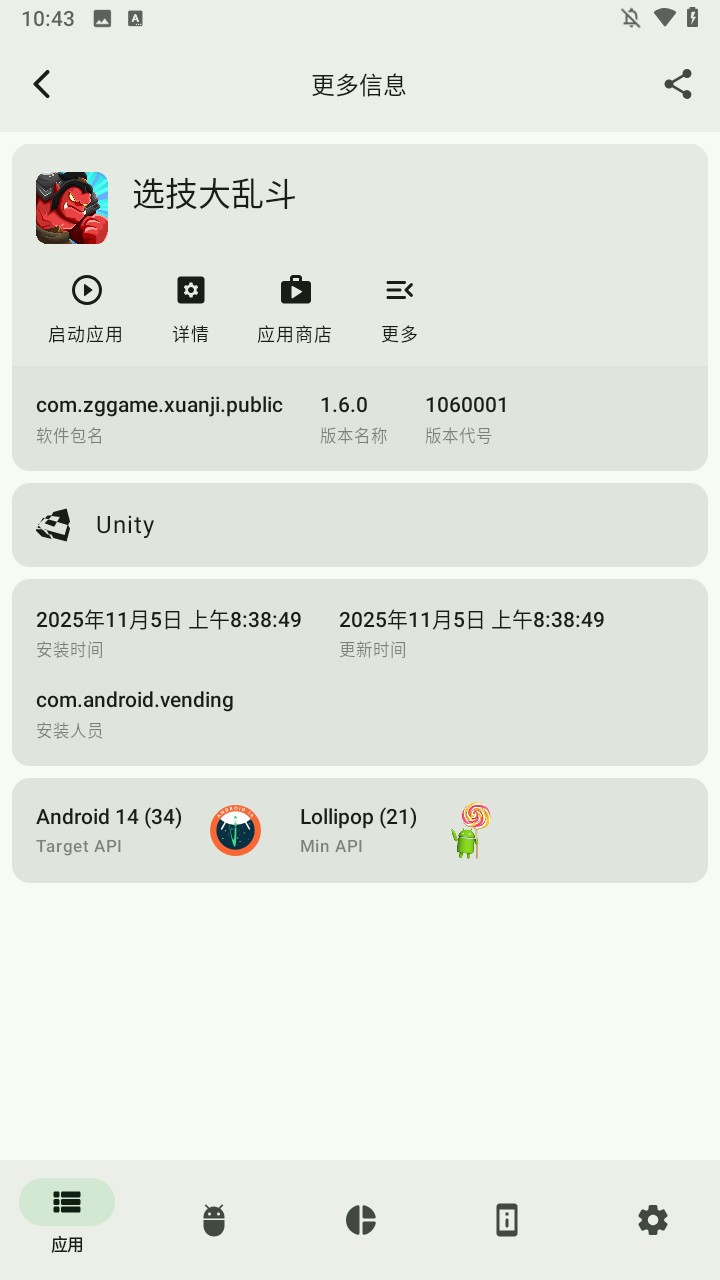Open the pie chart statistics tab

tap(360, 1219)
